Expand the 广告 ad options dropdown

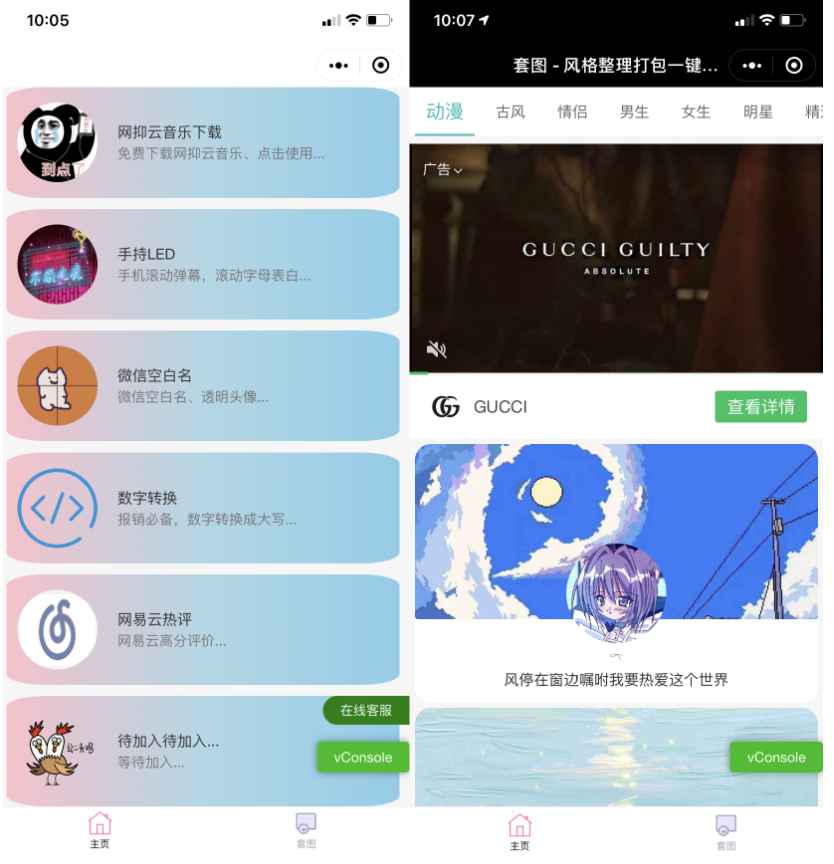[x=443, y=170]
